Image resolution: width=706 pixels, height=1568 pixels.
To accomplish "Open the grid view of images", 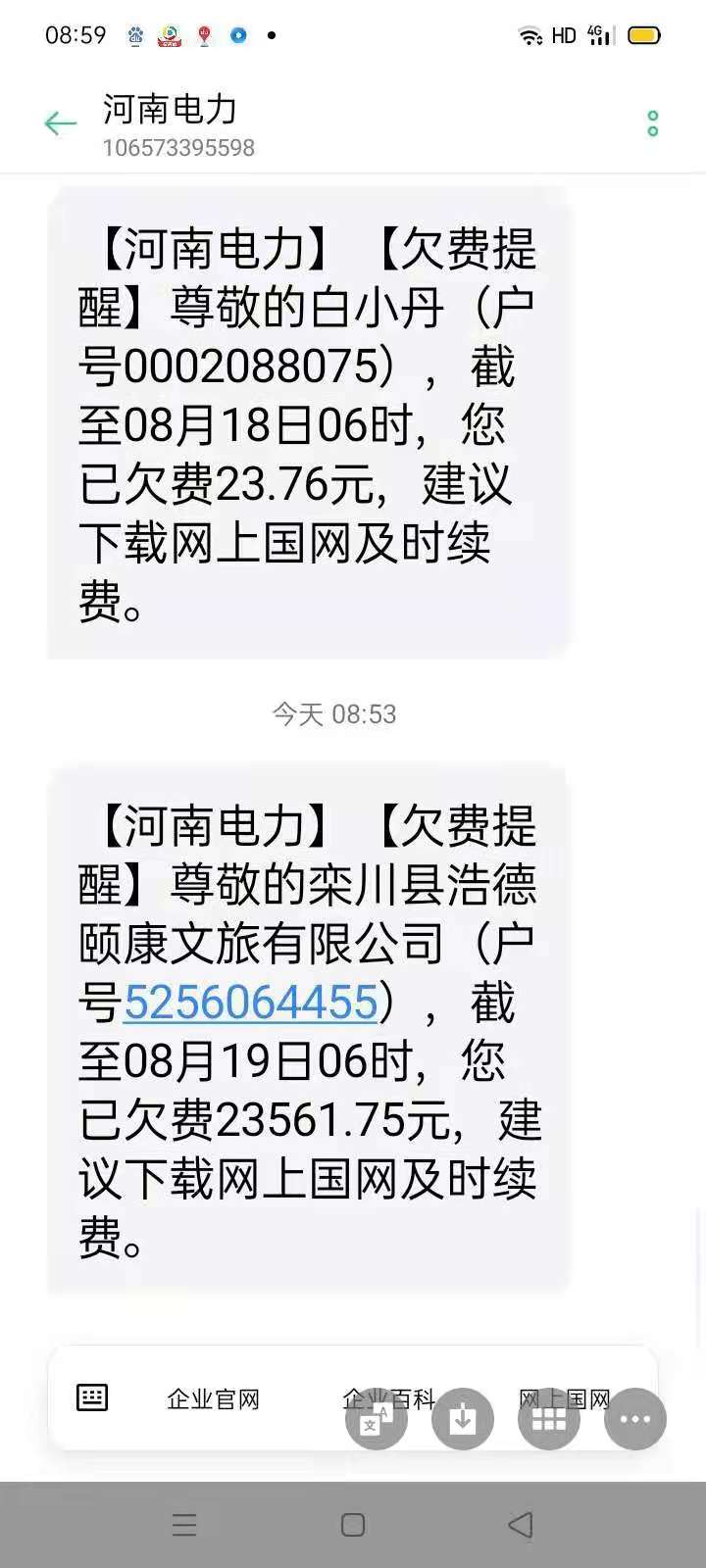I will tap(549, 1419).
